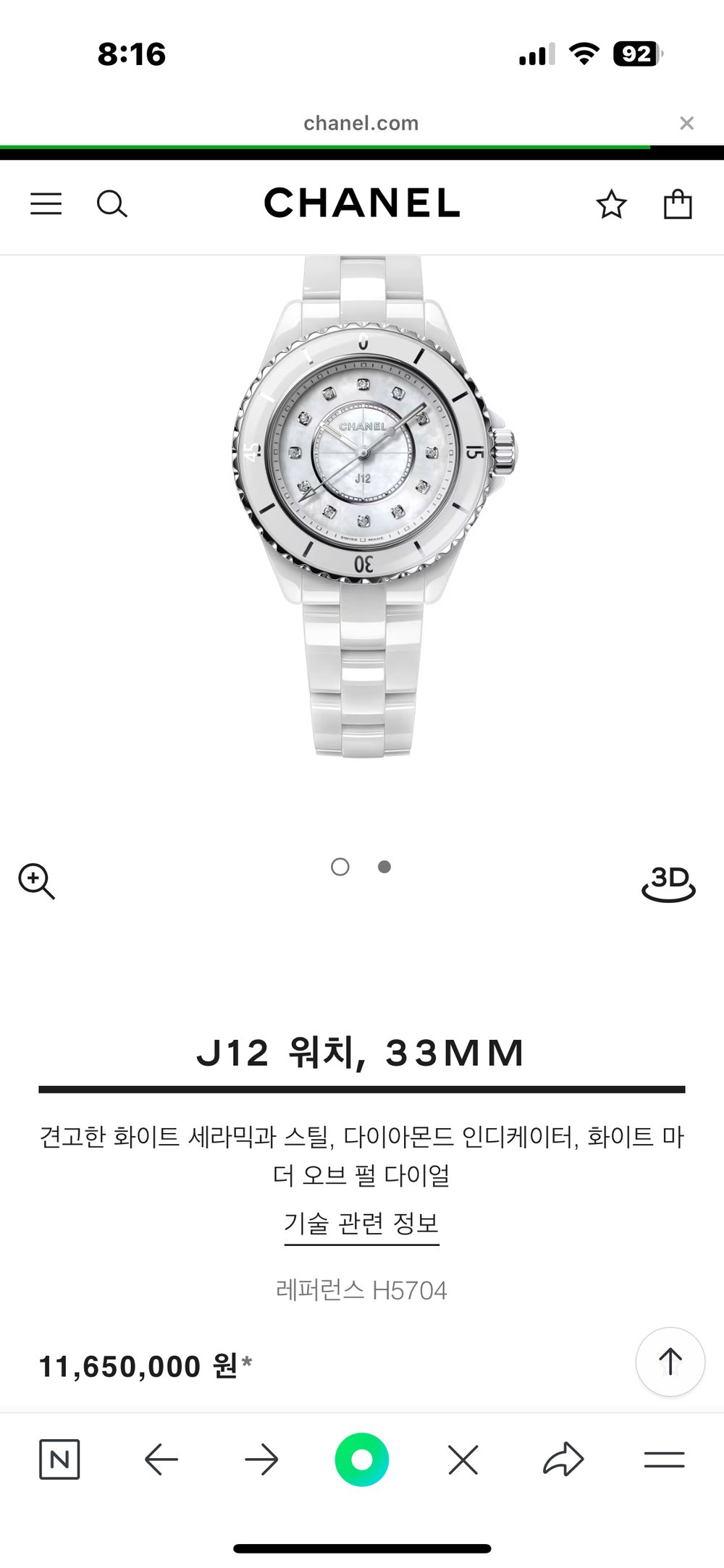Tap the chanel.com address bar
The image size is (724, 1568).
pos(361,124)
